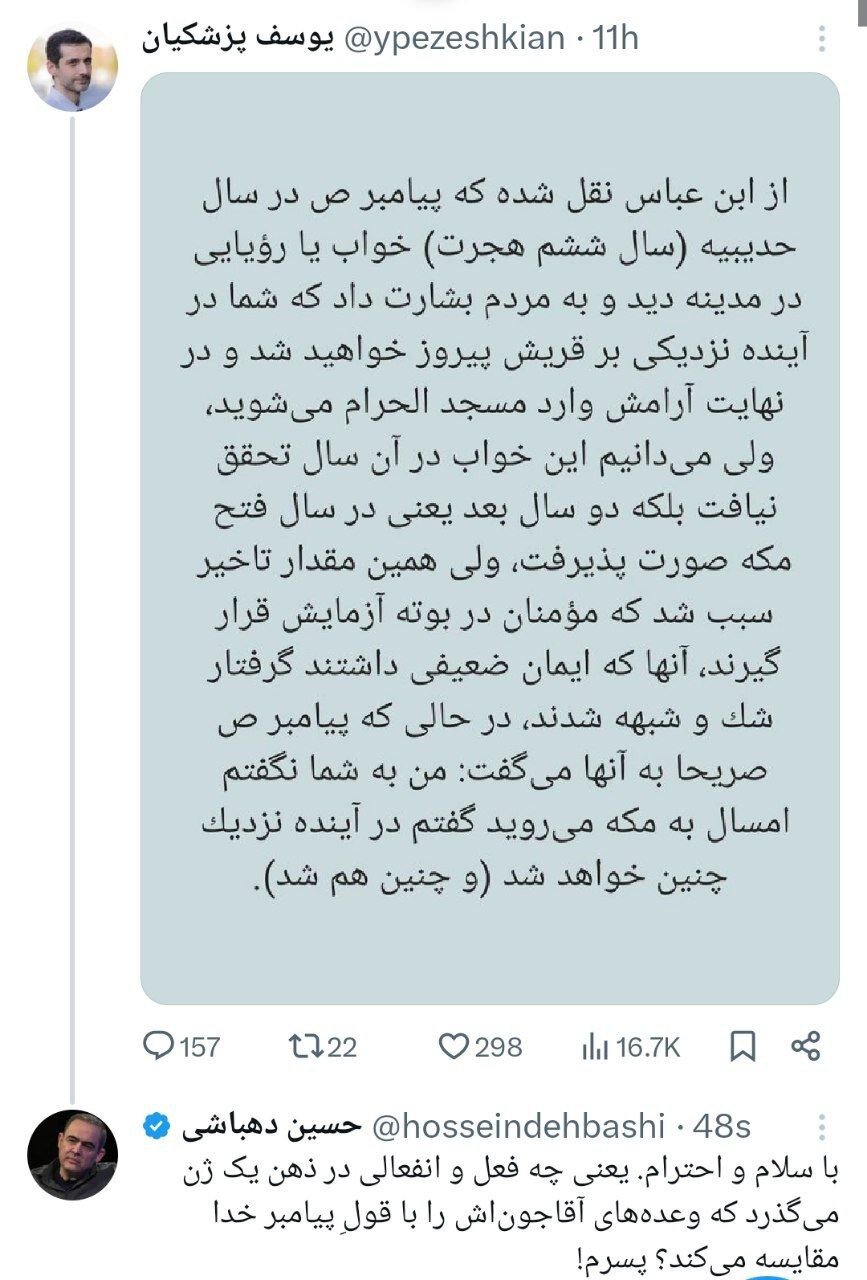Open the quoted text image in the tweet
The image size is (867, 1280).
pyautogui.click(x=489, y=538)
